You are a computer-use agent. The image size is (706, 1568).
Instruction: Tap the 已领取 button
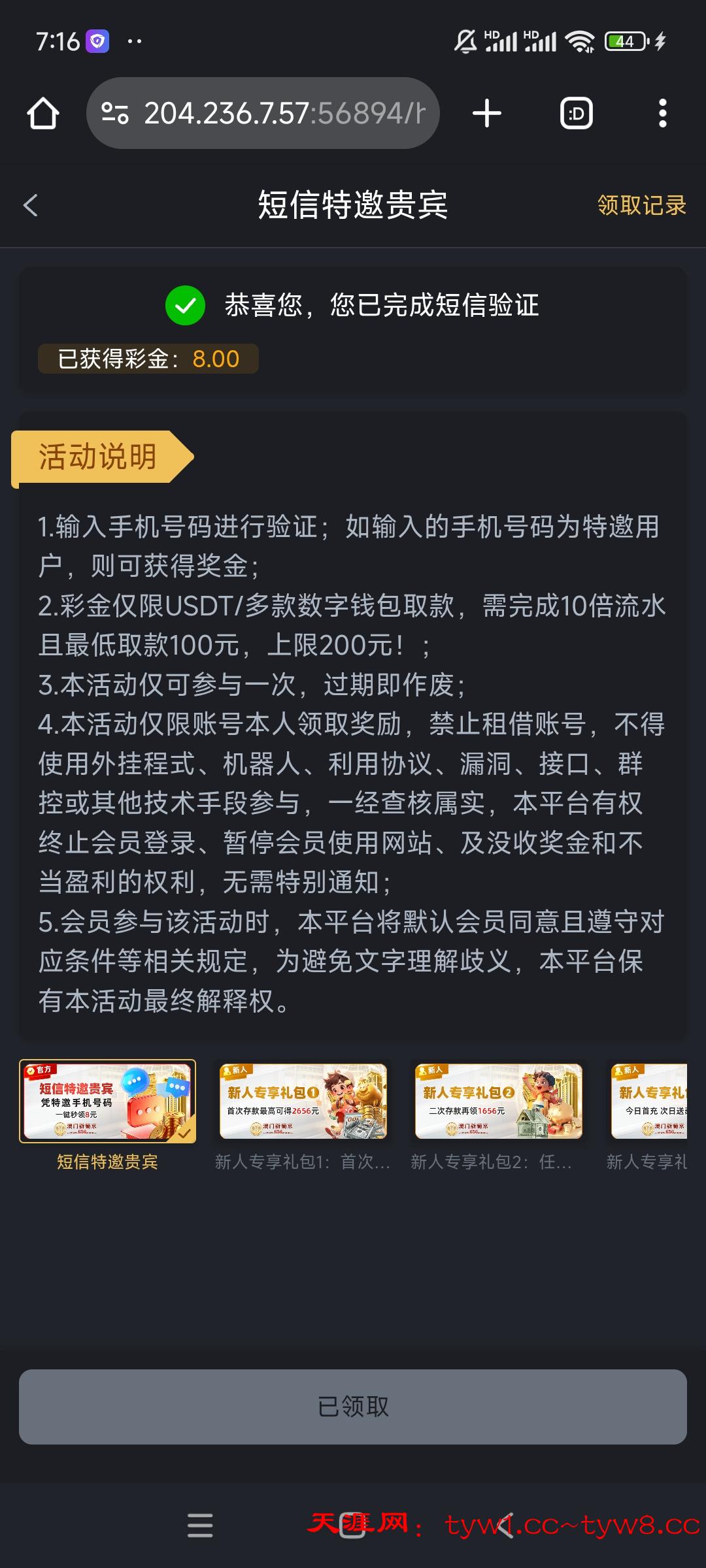coord(353,1407)
